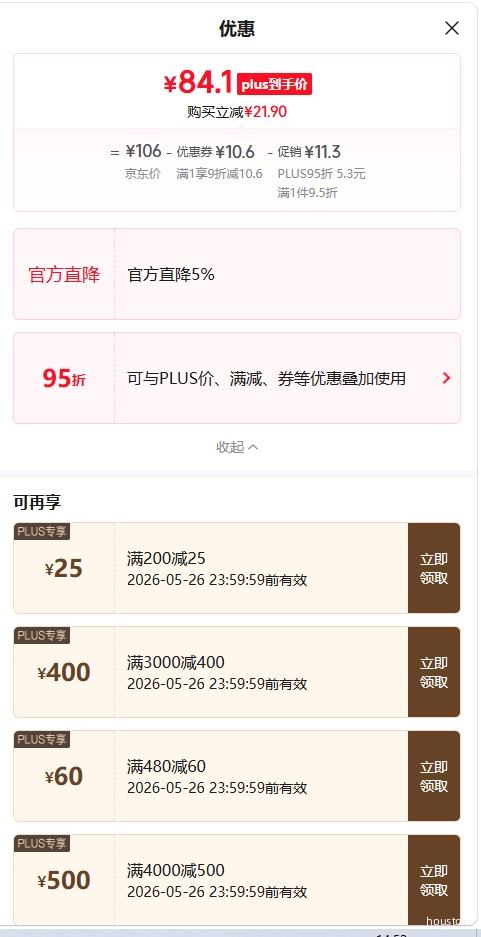Open the 95折 stackable discount details
Viewport: 481px width, 937px height.
(237, 378)
